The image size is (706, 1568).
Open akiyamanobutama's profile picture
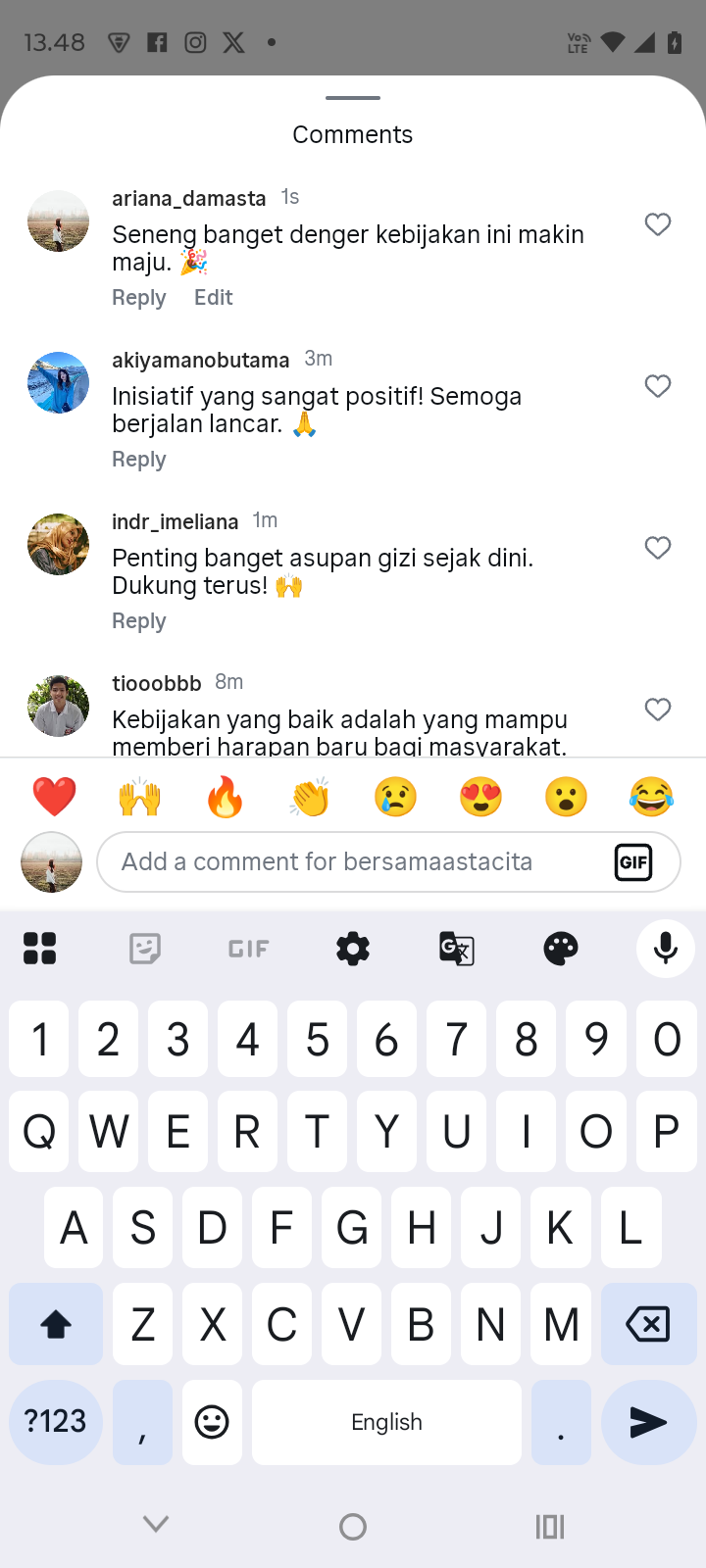(x=58, y=383)
